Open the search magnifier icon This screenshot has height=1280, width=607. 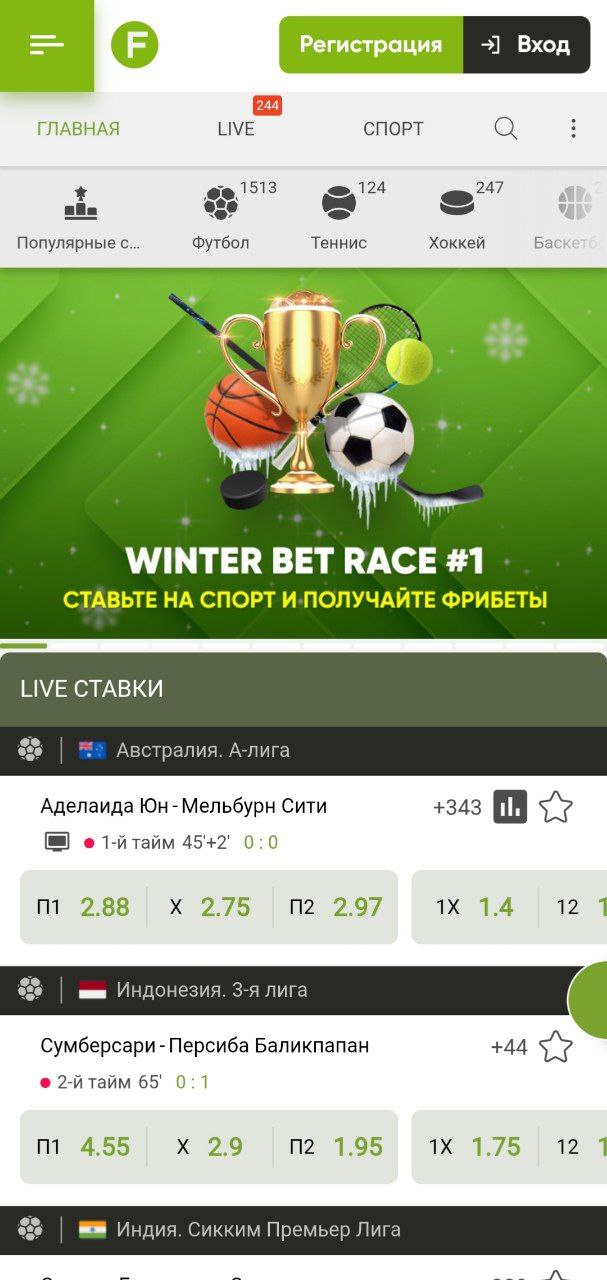(x=506, y=128)
